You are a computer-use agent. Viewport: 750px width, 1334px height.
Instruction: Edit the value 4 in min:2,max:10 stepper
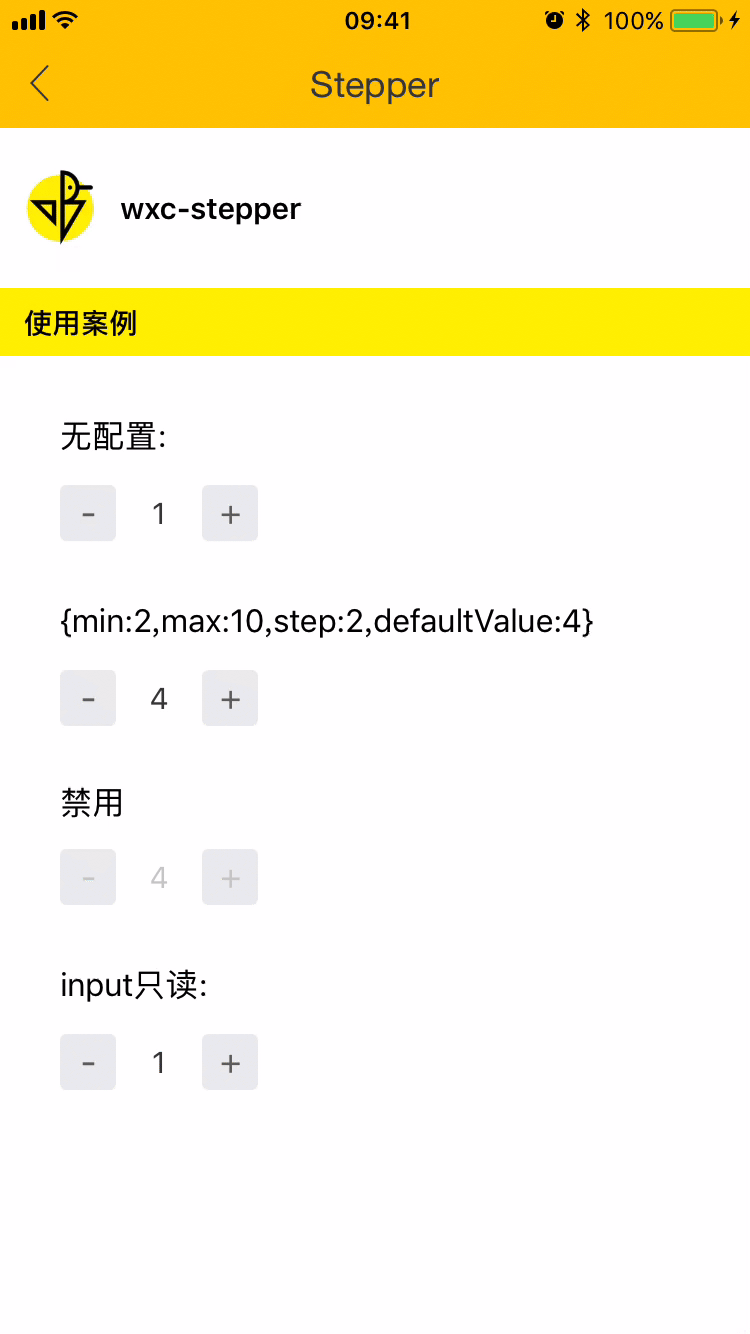coord(159,698)
